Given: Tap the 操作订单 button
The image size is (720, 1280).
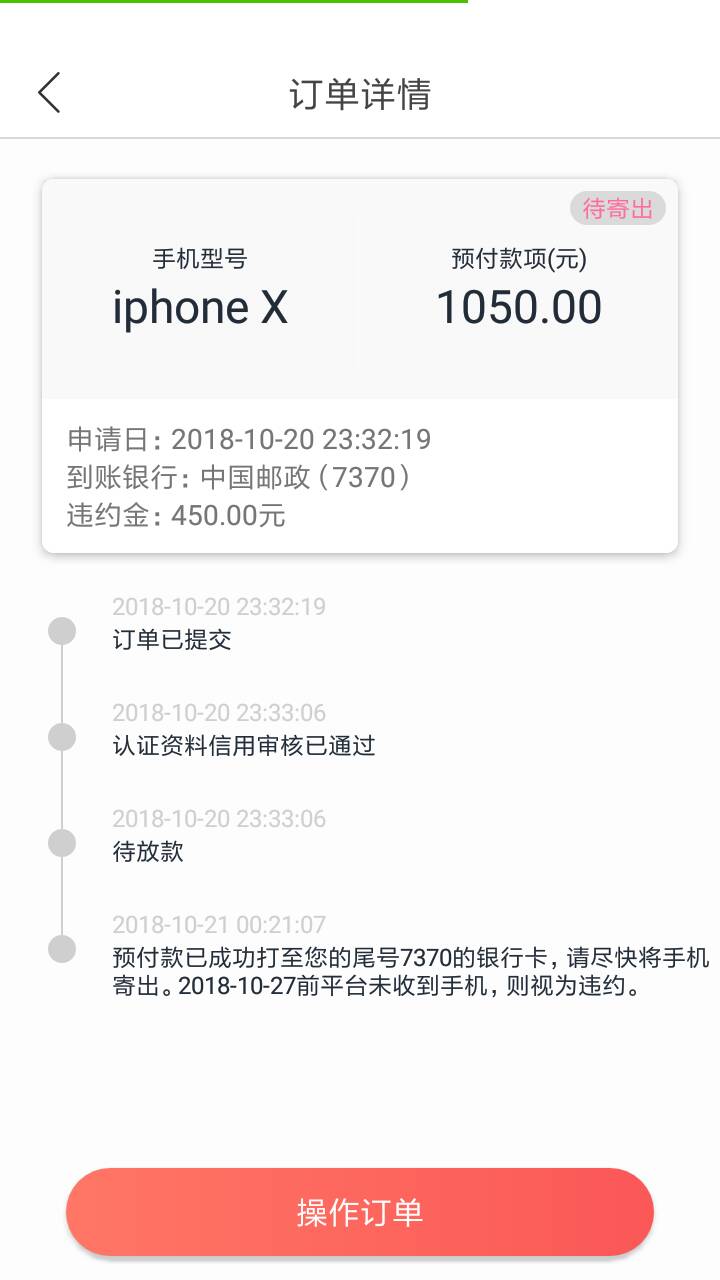Looking at the screenshot, I should tap(360, 1212).
